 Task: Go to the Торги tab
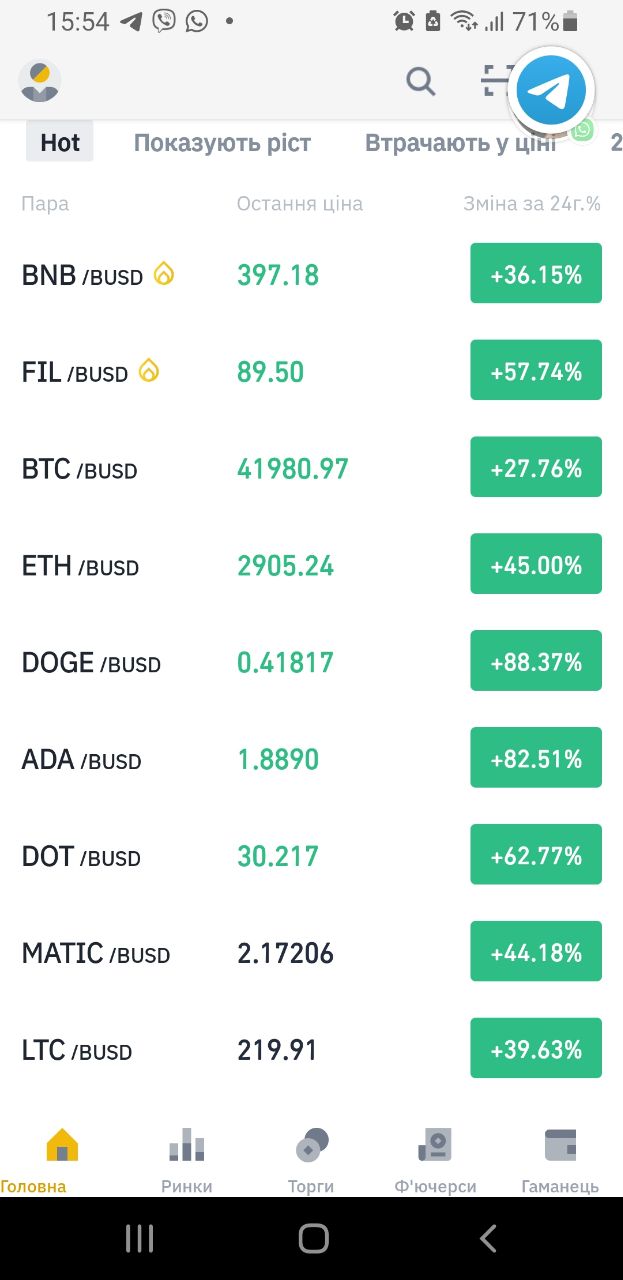(x=311, y=1160)
